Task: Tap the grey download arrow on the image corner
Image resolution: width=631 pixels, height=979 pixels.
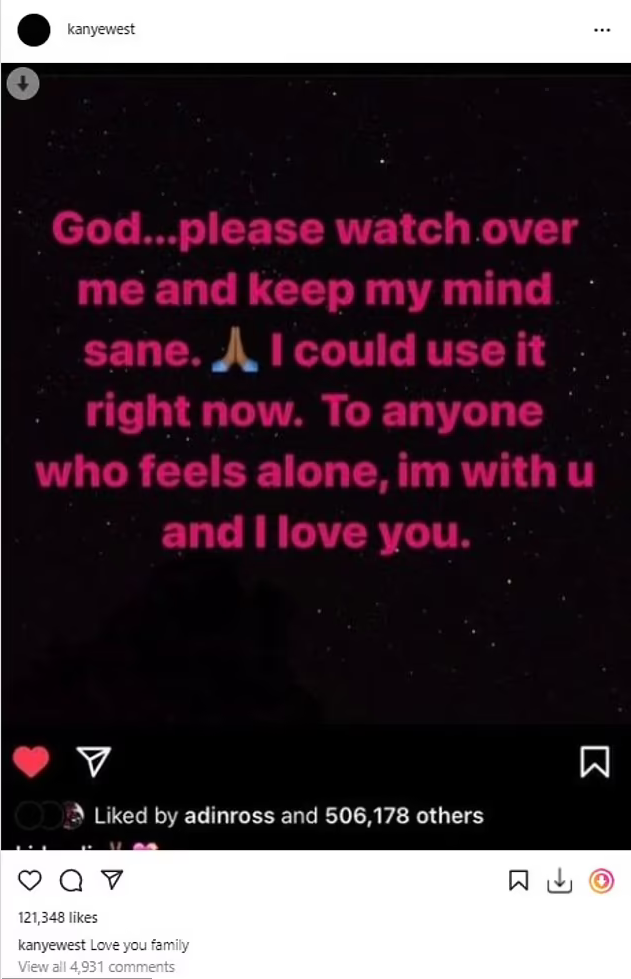Action: pos(23,84)
